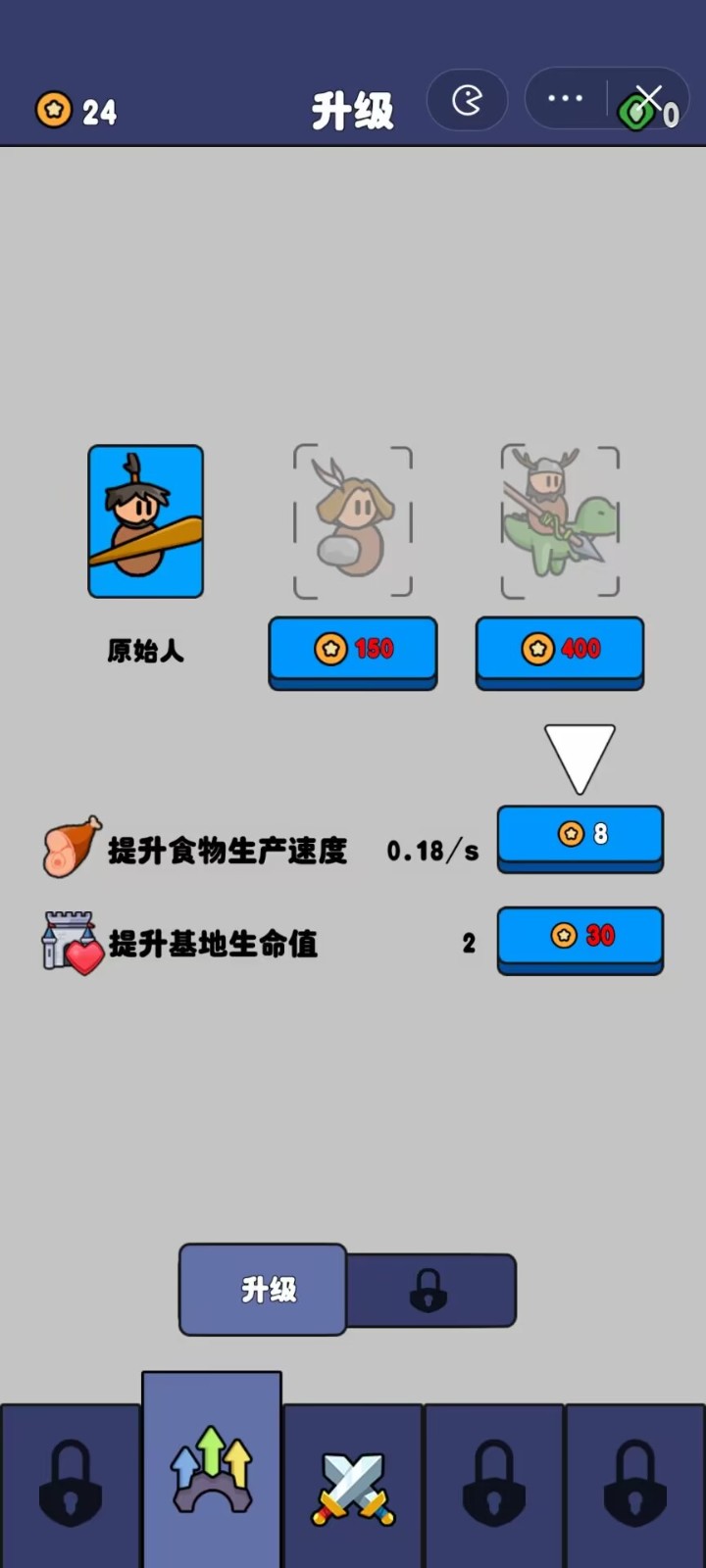The width and height of the screenshot is (706, 1568).
Task: Tap the padlock button beside 升级
Action: (x=429, y=1290)
